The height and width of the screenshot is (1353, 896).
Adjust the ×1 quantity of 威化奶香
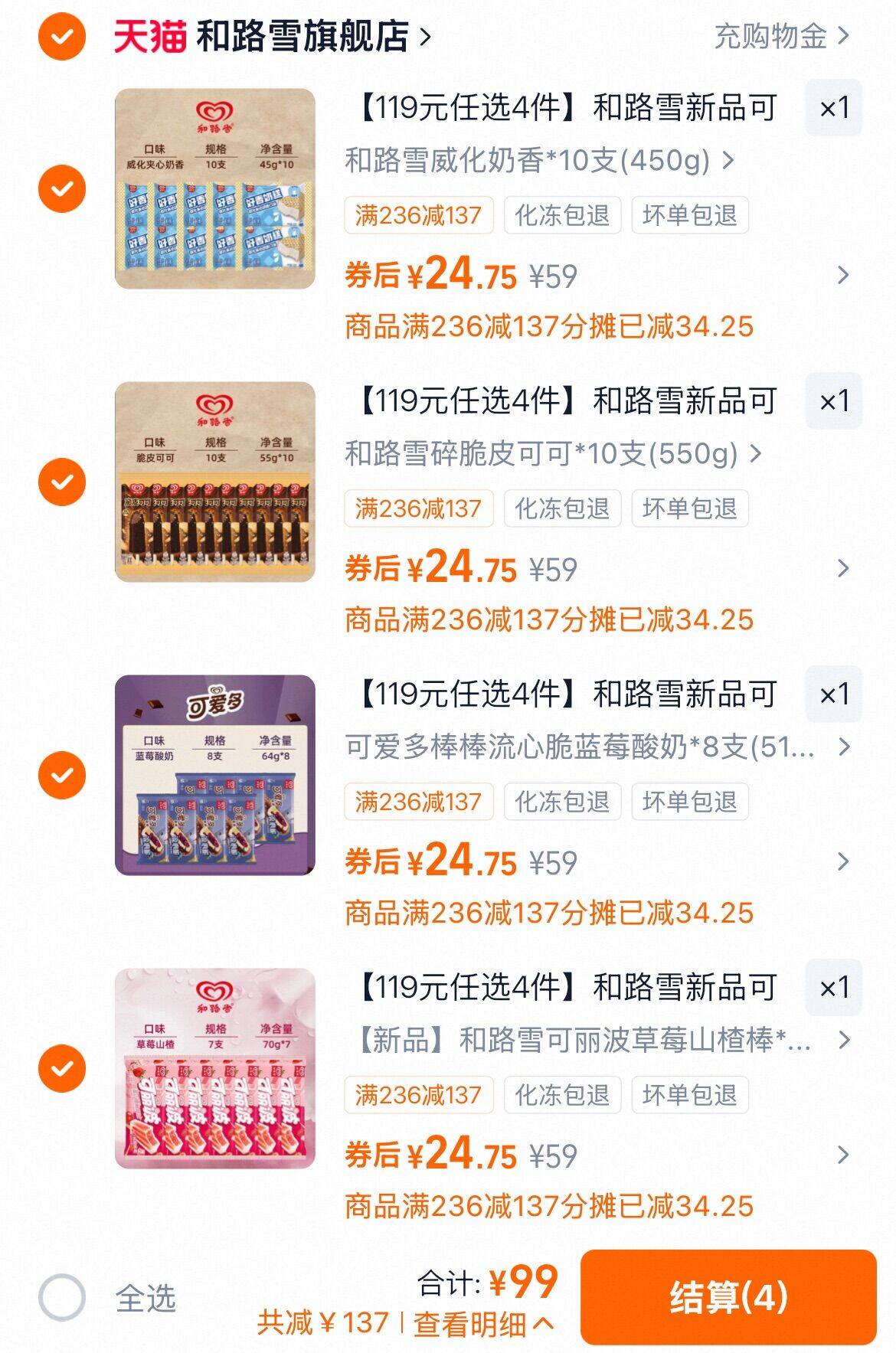click(x=833, y=108)
